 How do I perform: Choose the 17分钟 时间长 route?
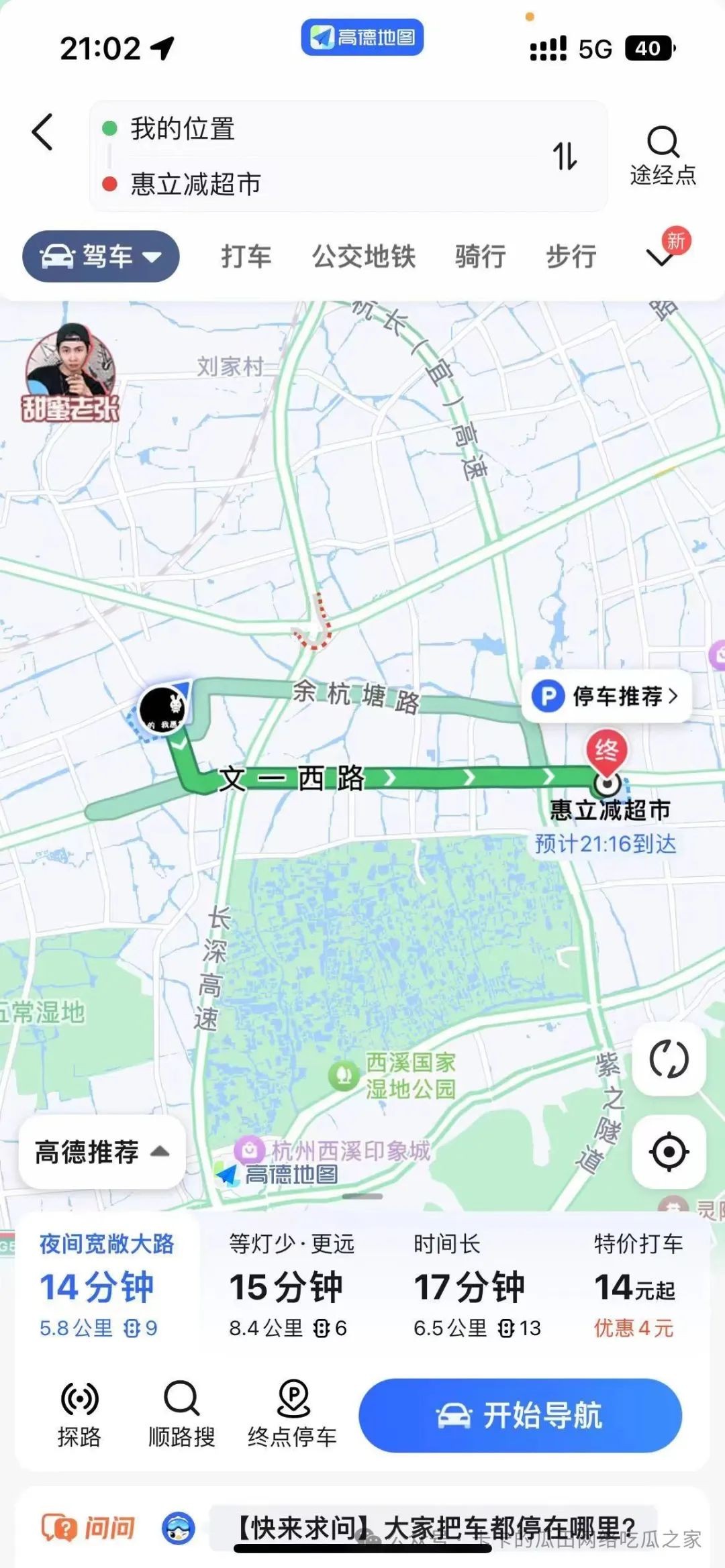pos(477,1285)
